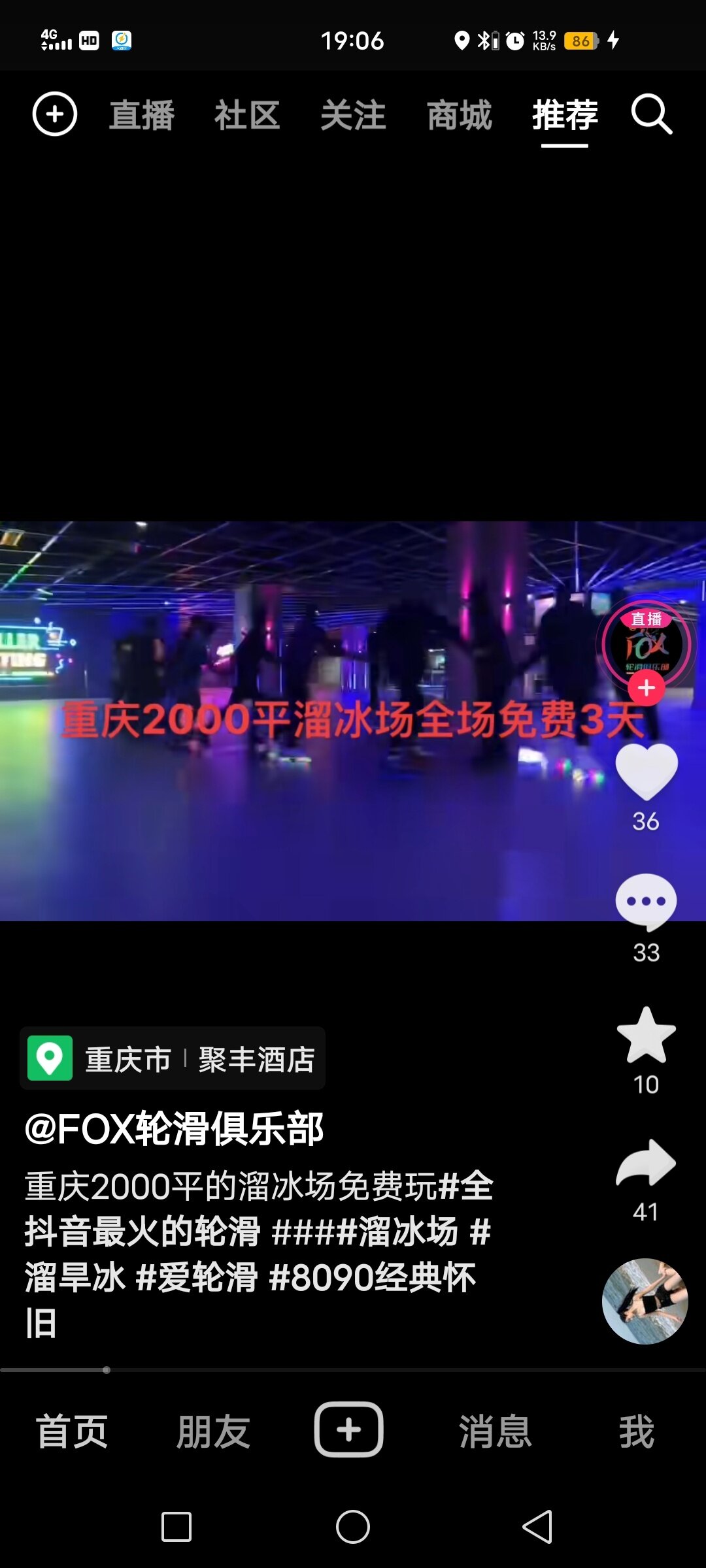The width and height of the screenshot is (706, 1568).
Task: Like this video with heart icon
Action: tap(647, 772)
